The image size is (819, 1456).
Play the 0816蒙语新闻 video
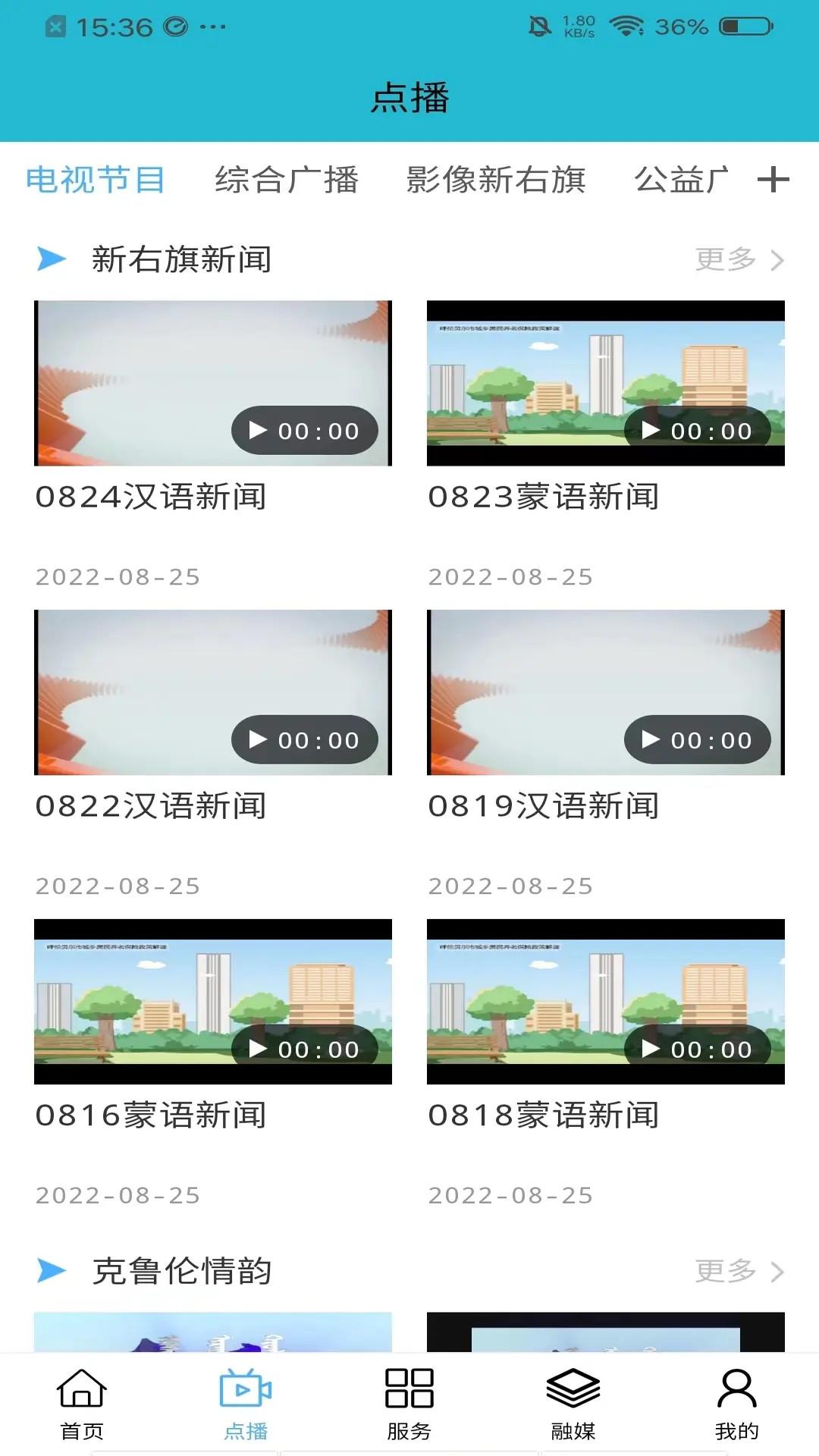pyautogui.click(x=212, y=1001)
